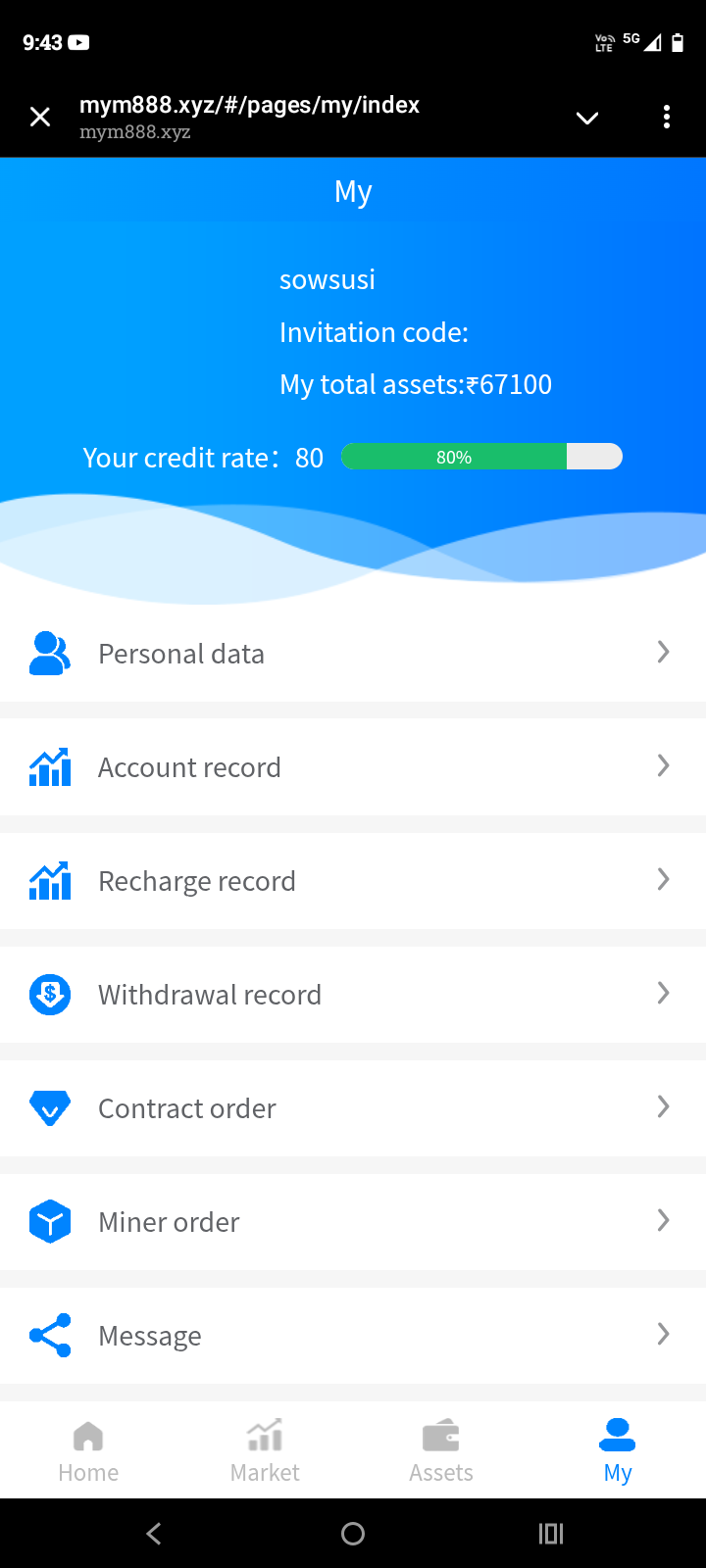The image size is (706, 1568).
Task: Check the Withdrawal record
Action: [353, 995]
